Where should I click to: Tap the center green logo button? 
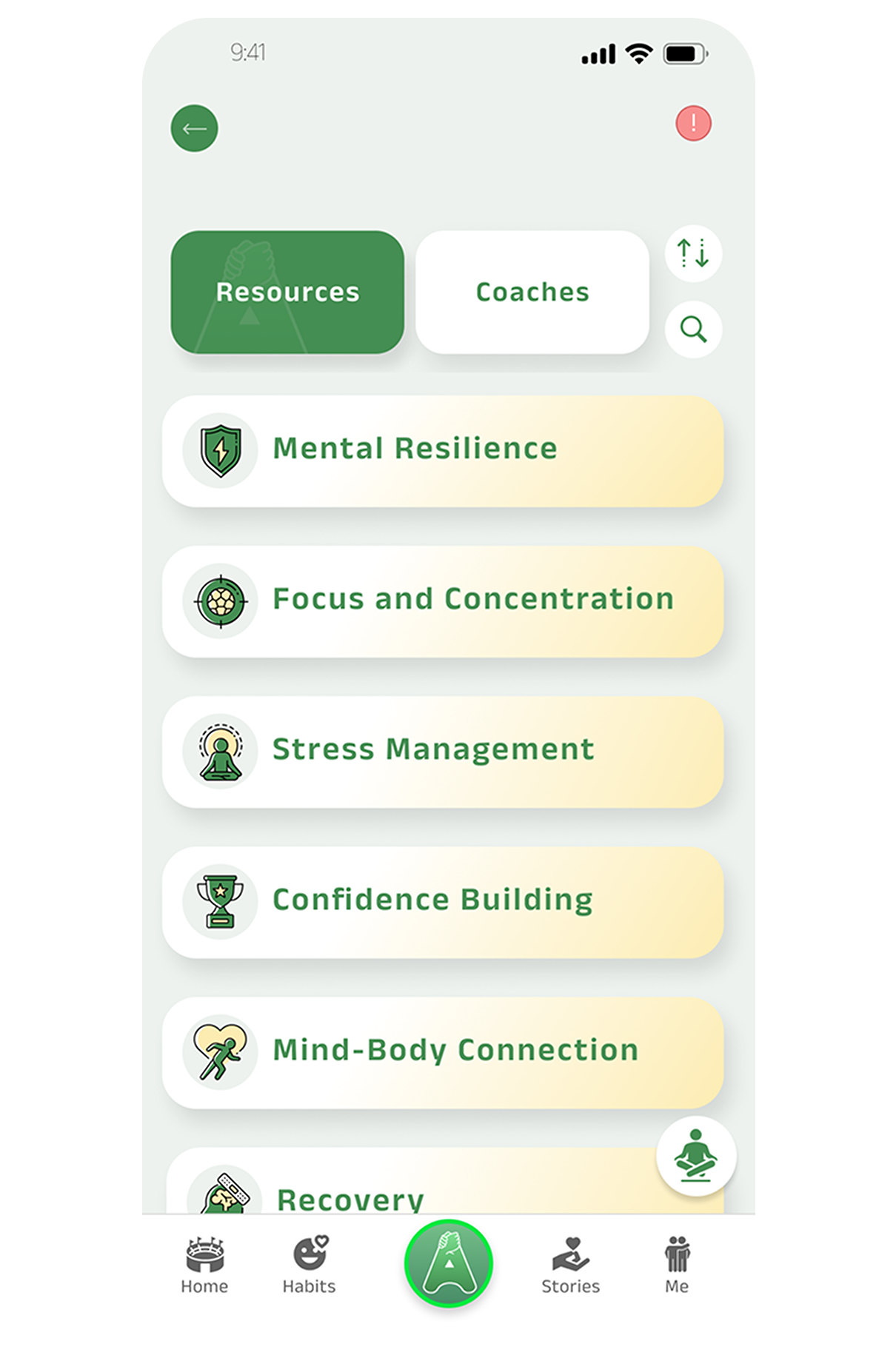449,1263
